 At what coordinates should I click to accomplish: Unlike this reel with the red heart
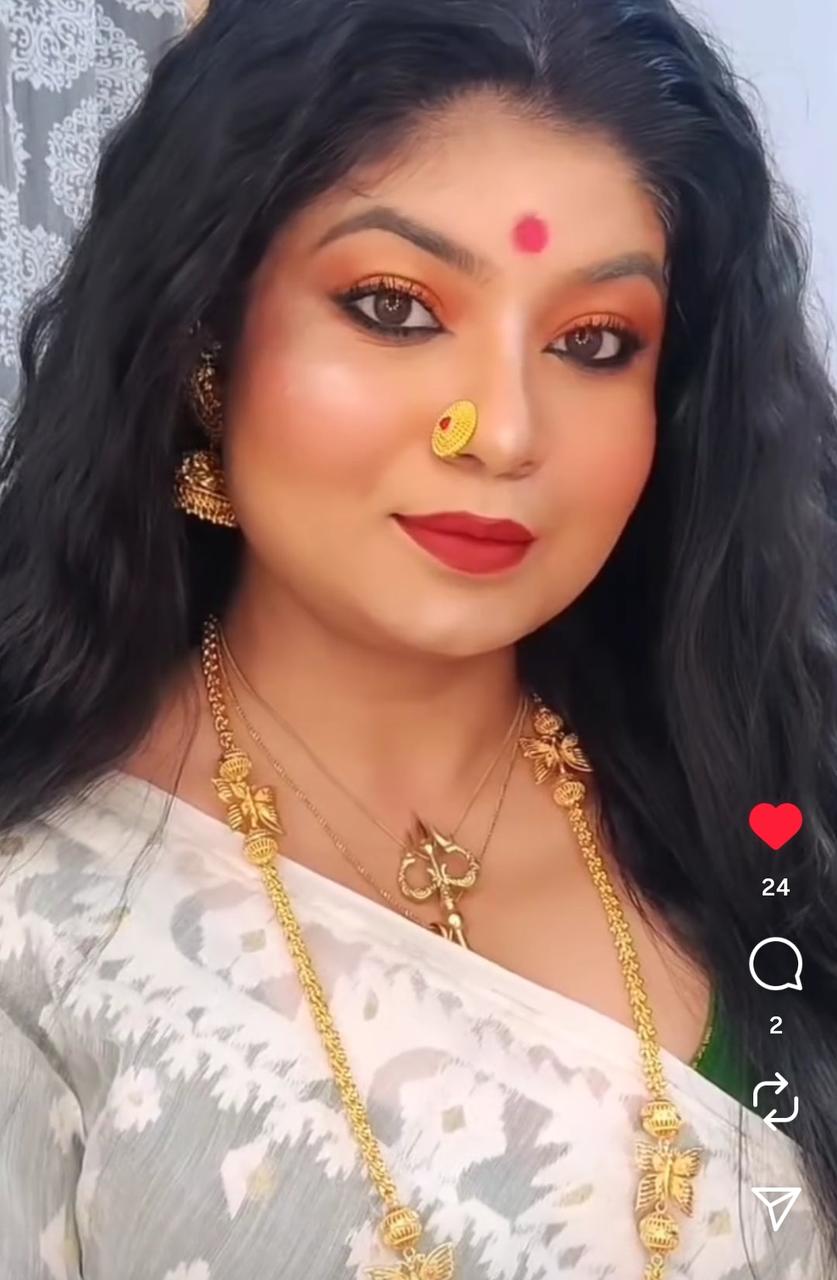point(775,826)
